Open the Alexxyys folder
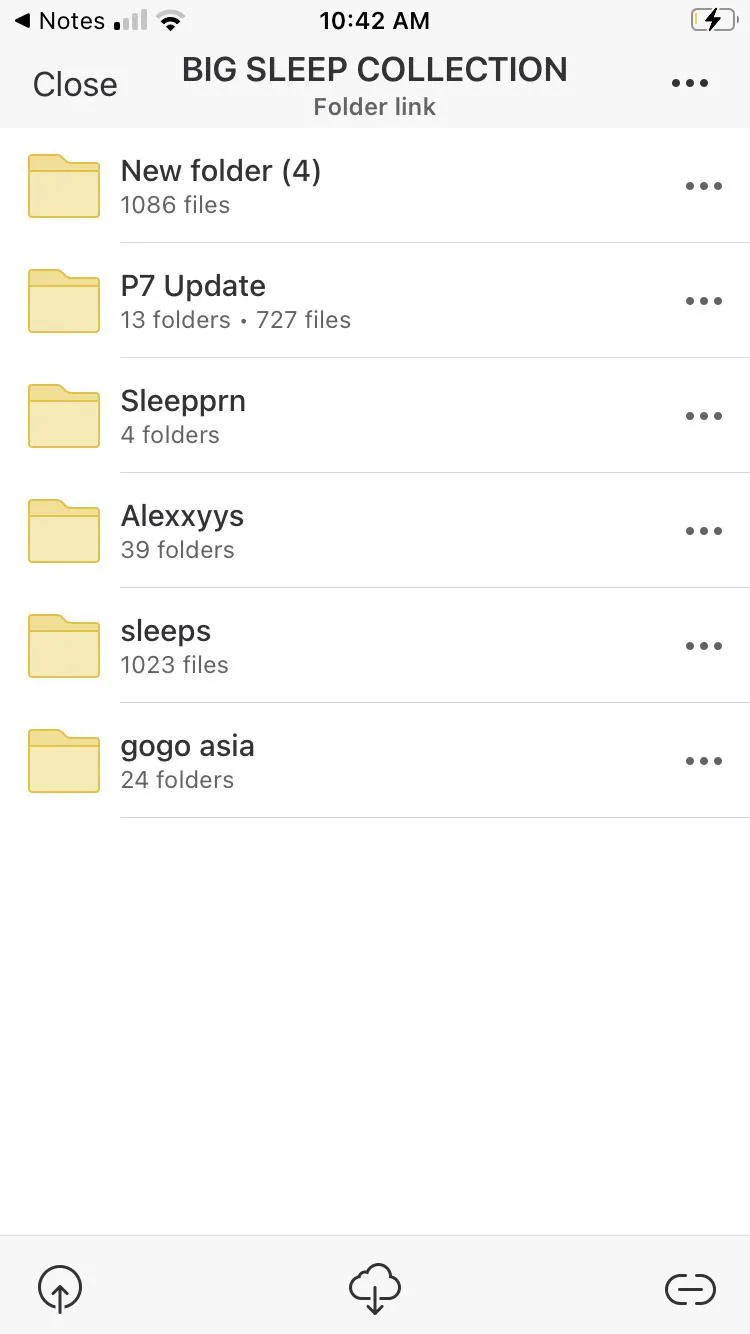 (182, 531)
